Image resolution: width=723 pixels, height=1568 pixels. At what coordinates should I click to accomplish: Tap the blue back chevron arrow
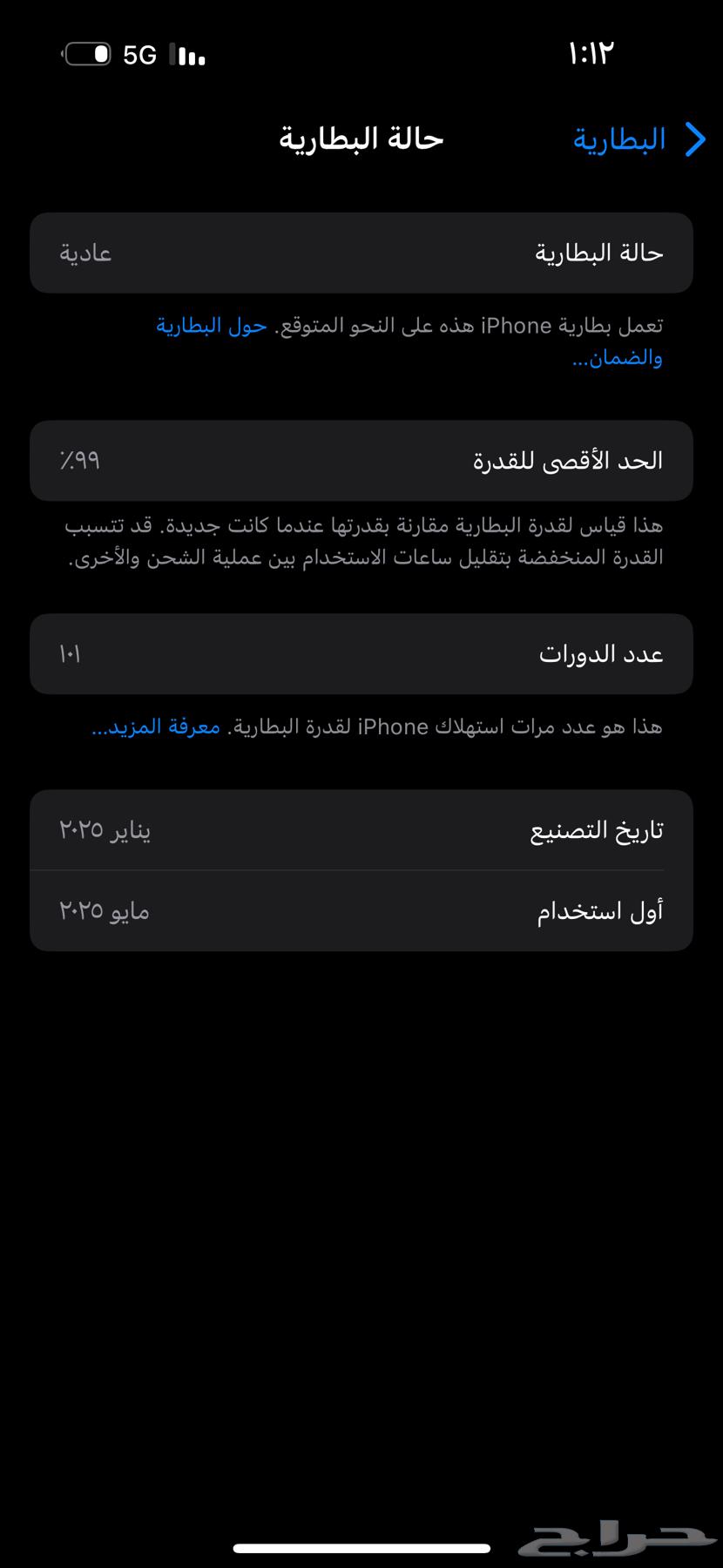694,139
